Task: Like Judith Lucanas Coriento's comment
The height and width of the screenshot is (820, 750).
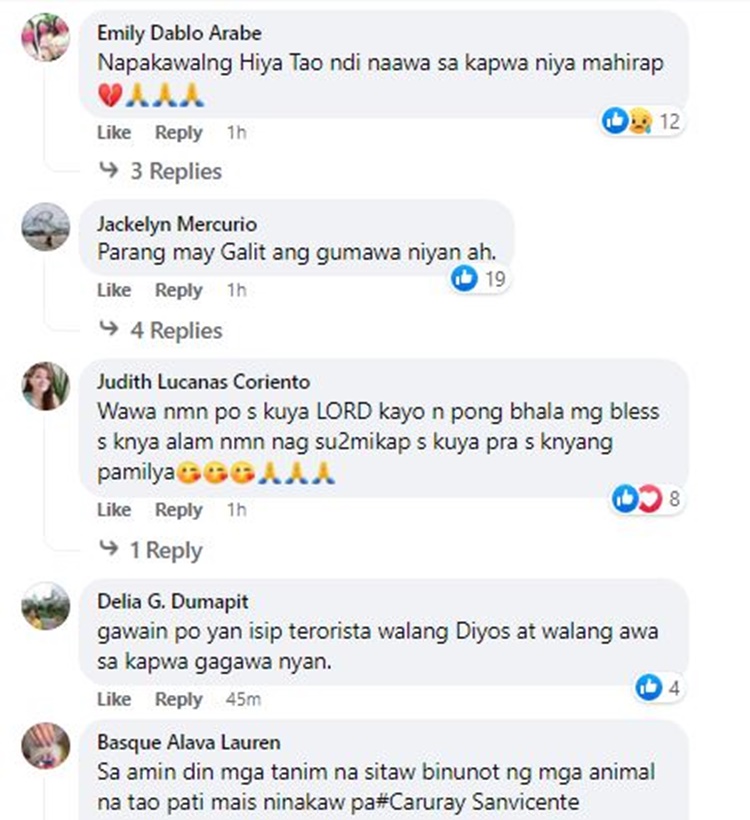Action: coord(113,509)
